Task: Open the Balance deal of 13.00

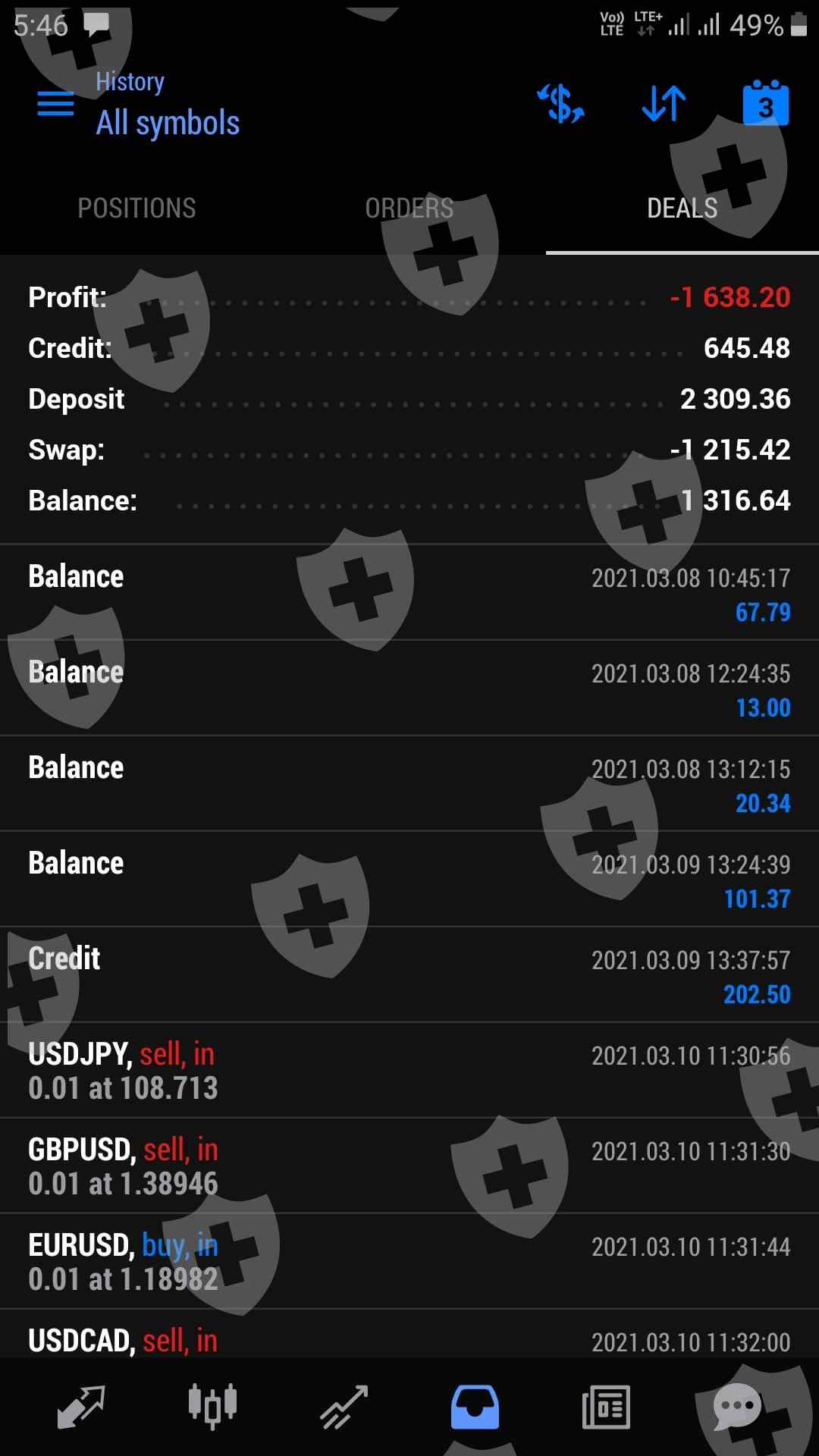Action: coord(409,689)
